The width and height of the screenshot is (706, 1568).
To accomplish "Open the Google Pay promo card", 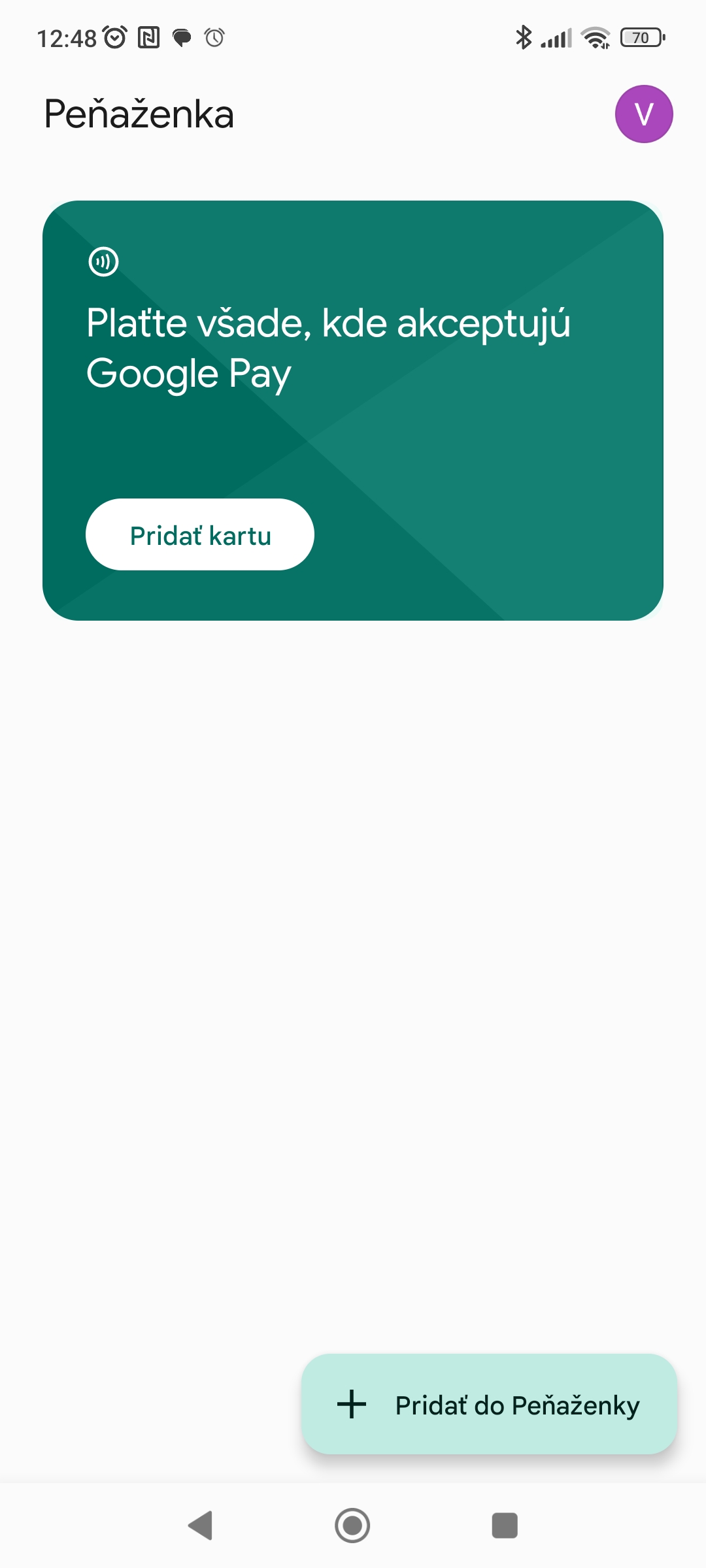I will point(353,410).
